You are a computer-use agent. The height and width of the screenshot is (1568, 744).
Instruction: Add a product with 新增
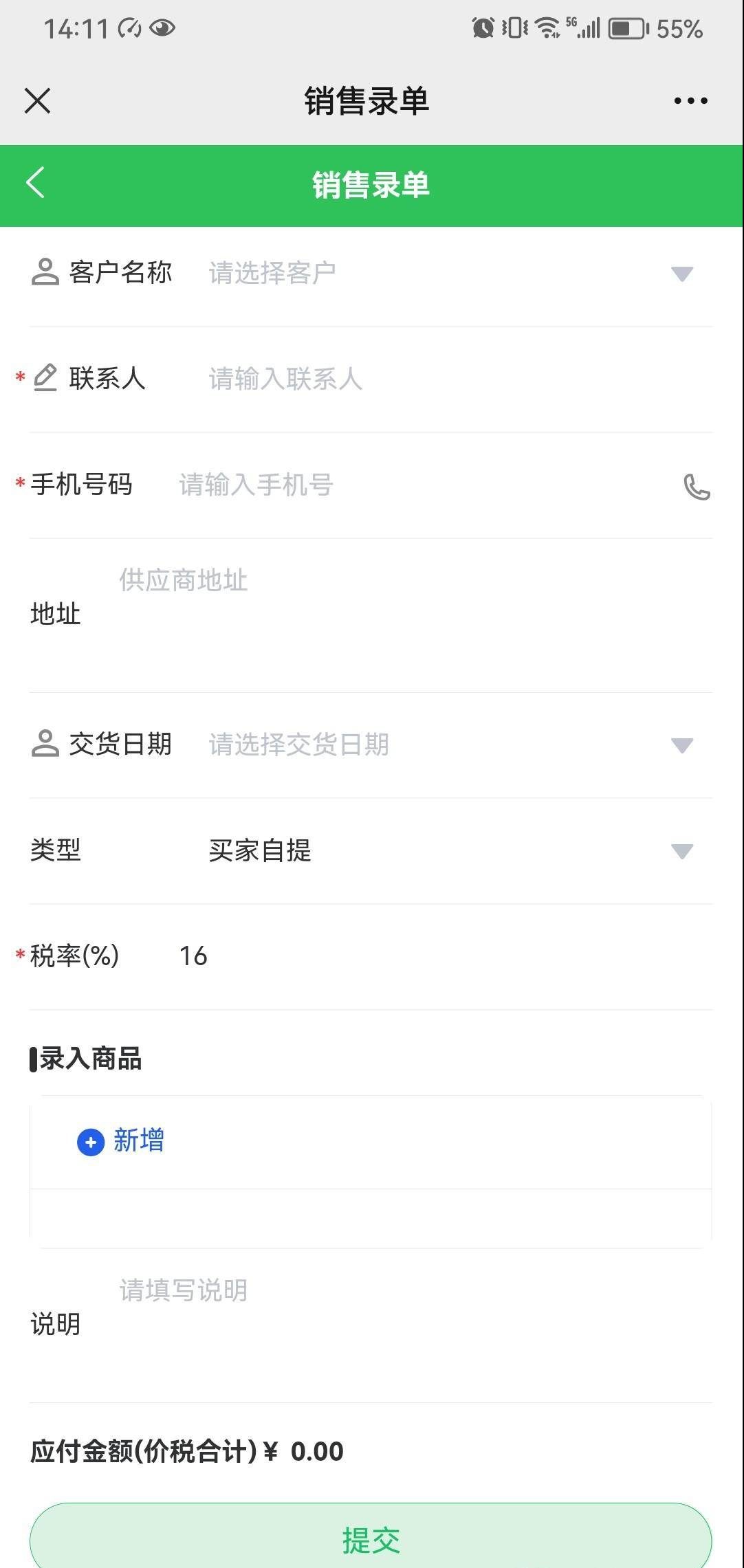point(121,1141)
